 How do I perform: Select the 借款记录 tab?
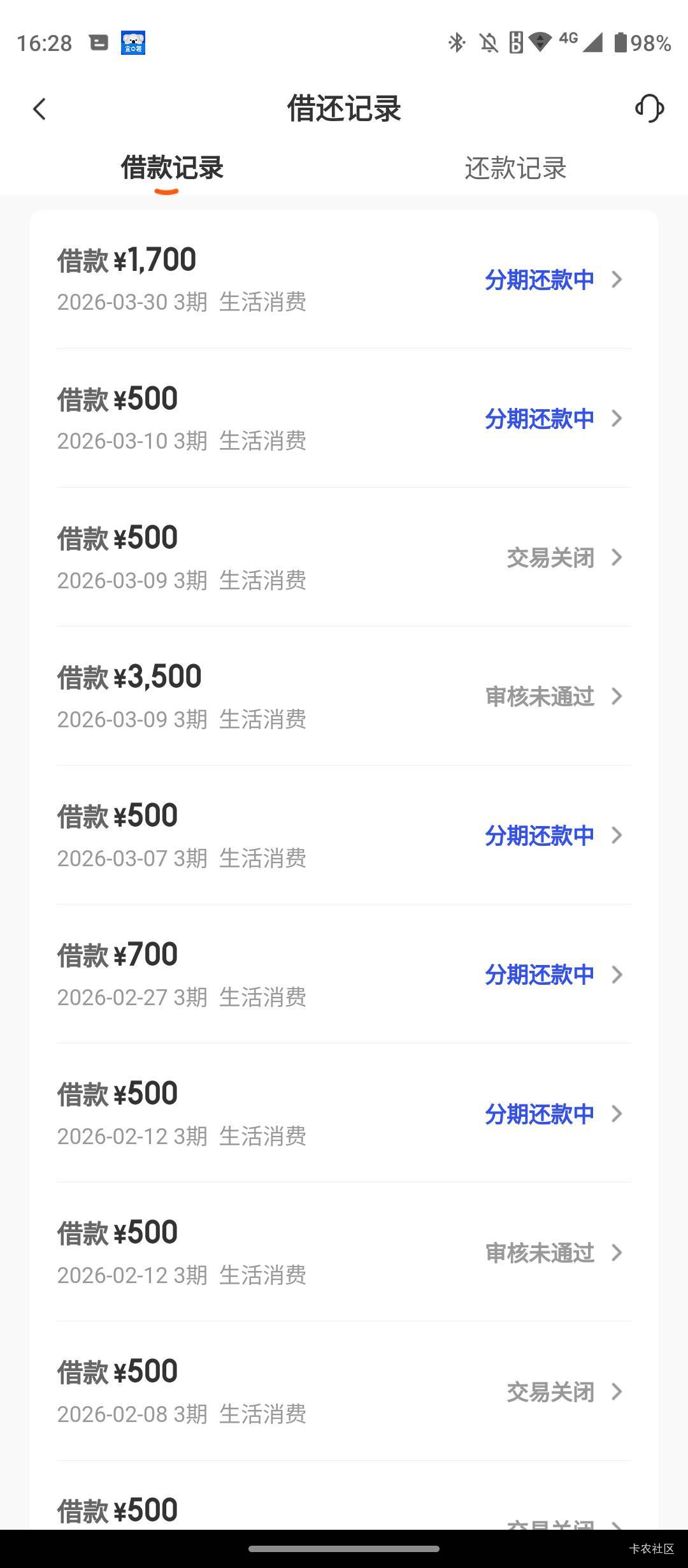point(172,168)
